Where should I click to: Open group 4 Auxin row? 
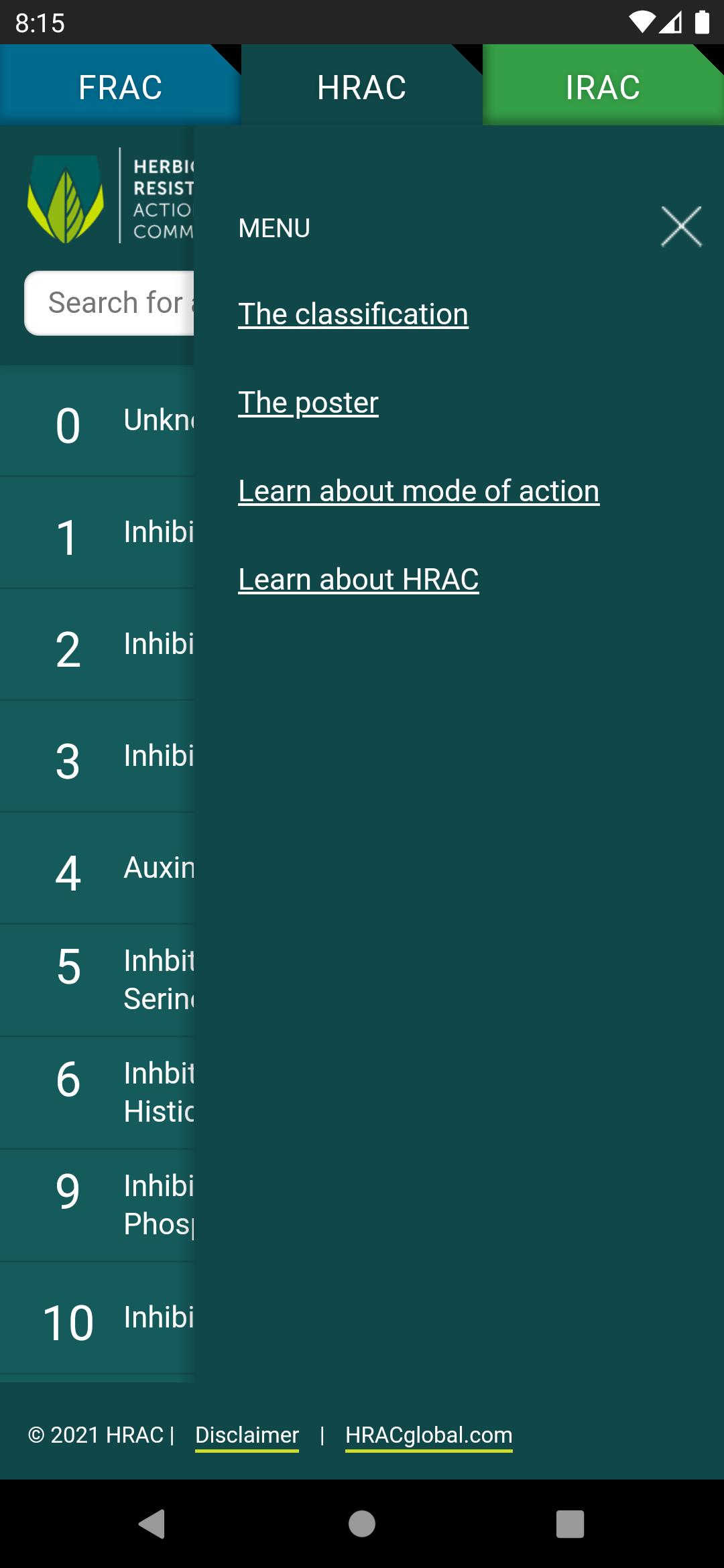pos(97,868)
